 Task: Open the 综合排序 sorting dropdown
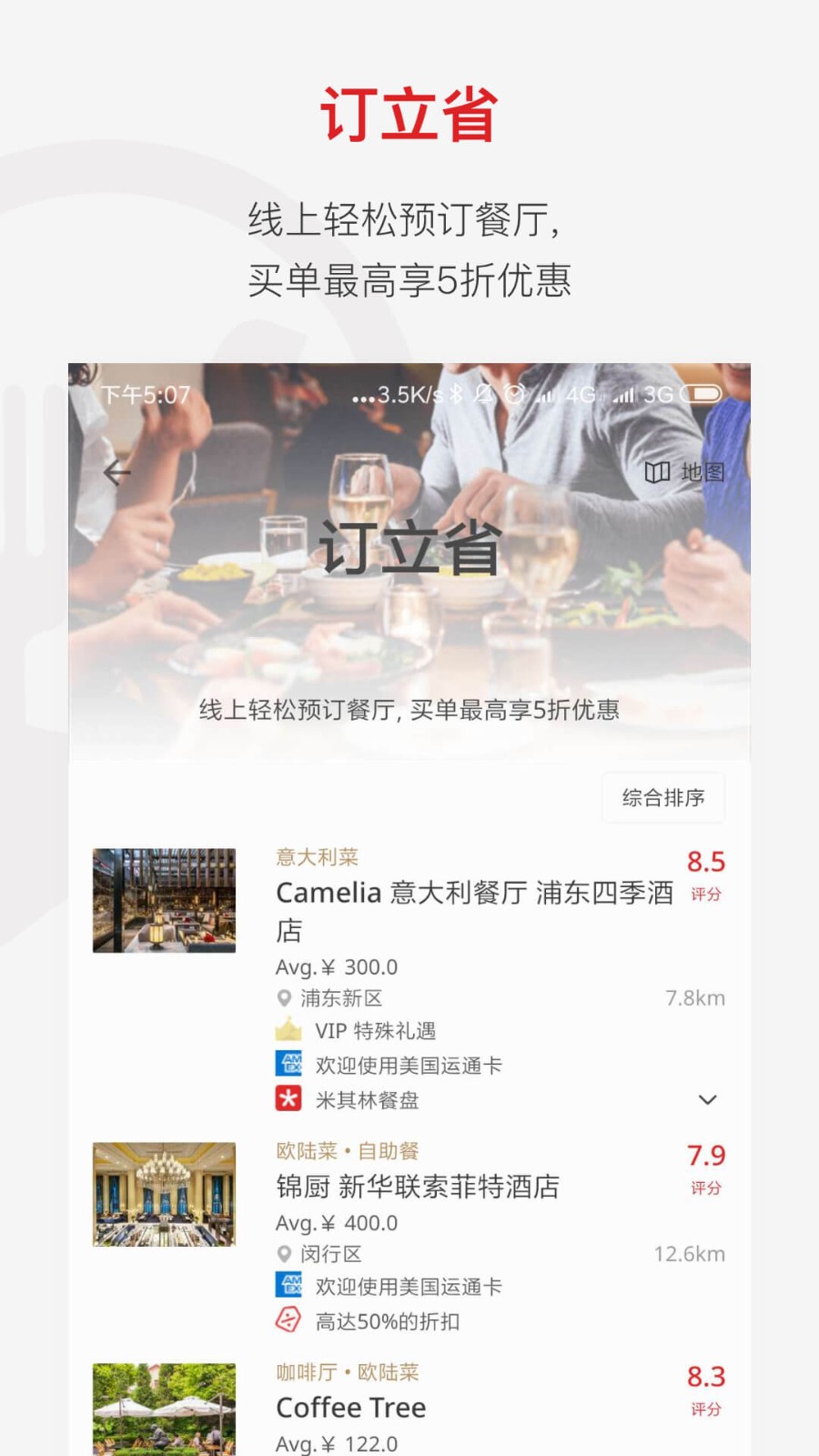pos(663,797)
